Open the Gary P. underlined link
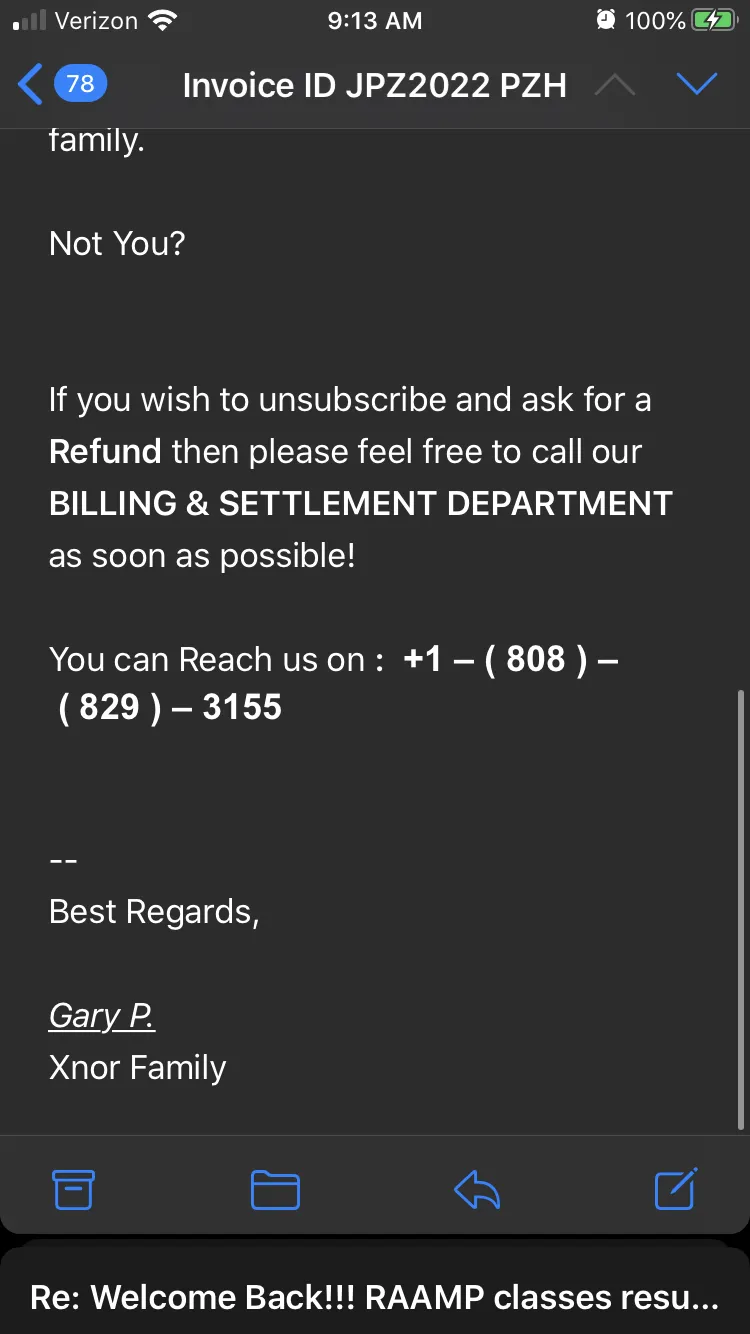The width and height of the screenshot is (750, 1334). (x=102, y=1015)
